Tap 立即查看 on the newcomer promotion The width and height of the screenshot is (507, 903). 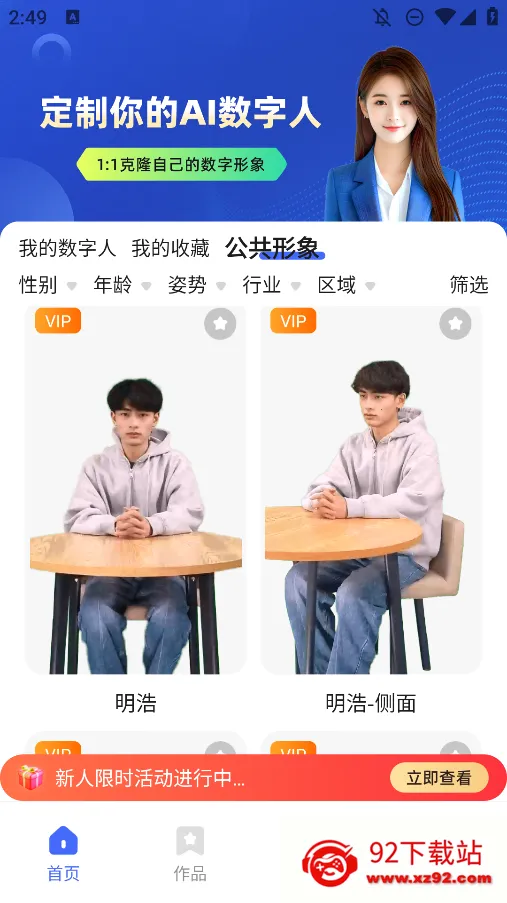pos(439,778)
